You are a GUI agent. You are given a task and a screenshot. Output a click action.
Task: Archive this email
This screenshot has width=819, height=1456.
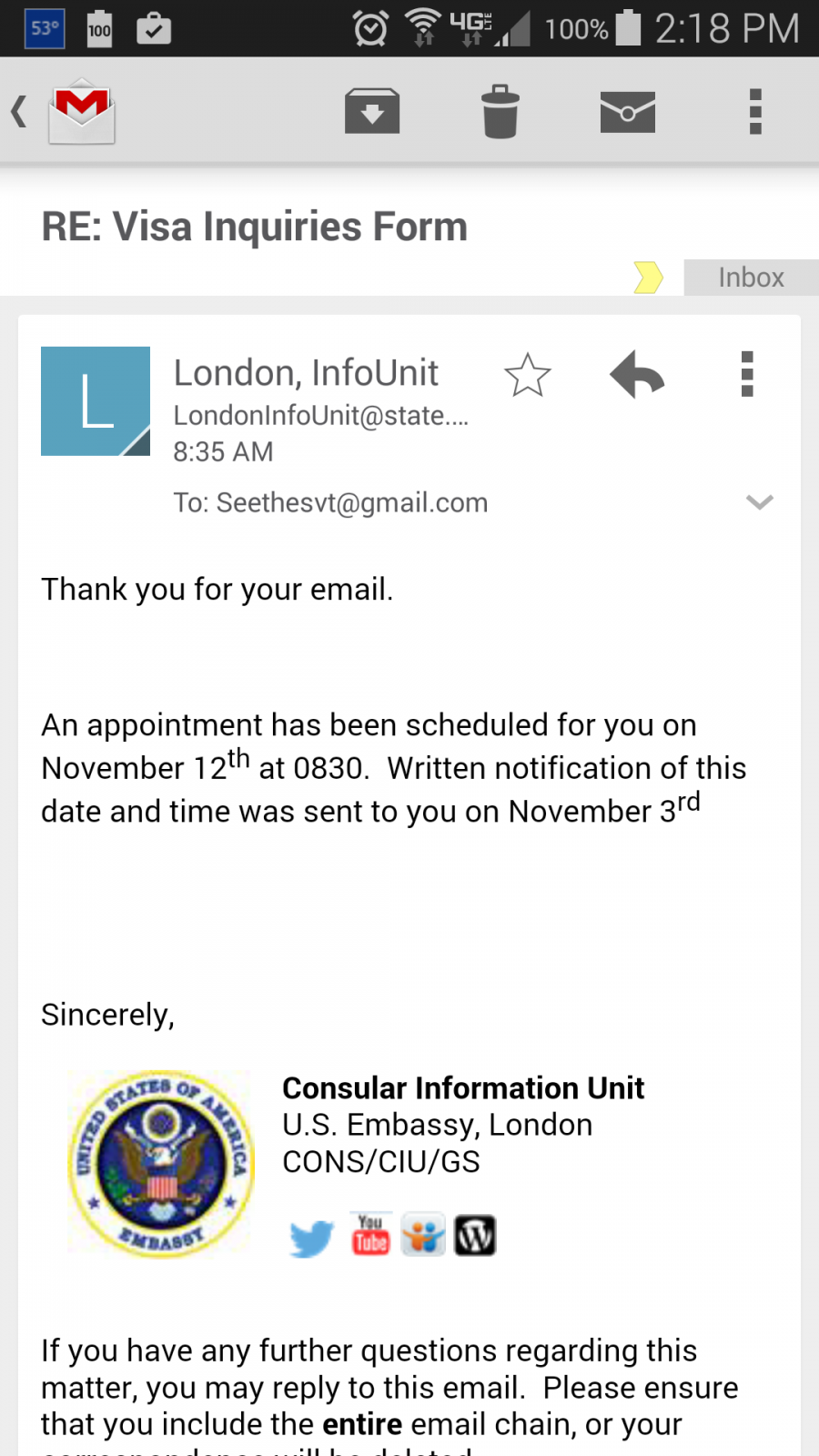click(372, 111)
